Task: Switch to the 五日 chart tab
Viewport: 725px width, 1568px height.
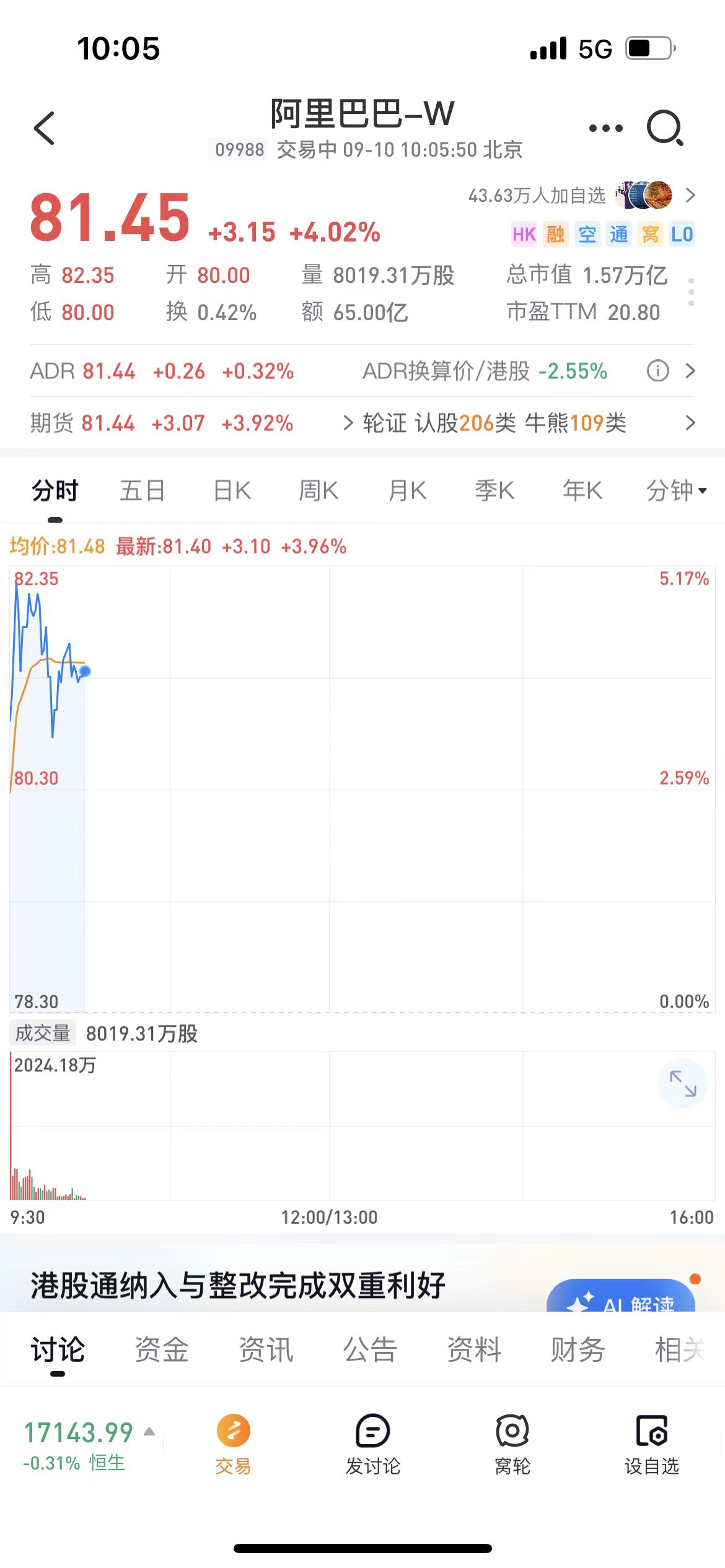Action: click(143, 490)
